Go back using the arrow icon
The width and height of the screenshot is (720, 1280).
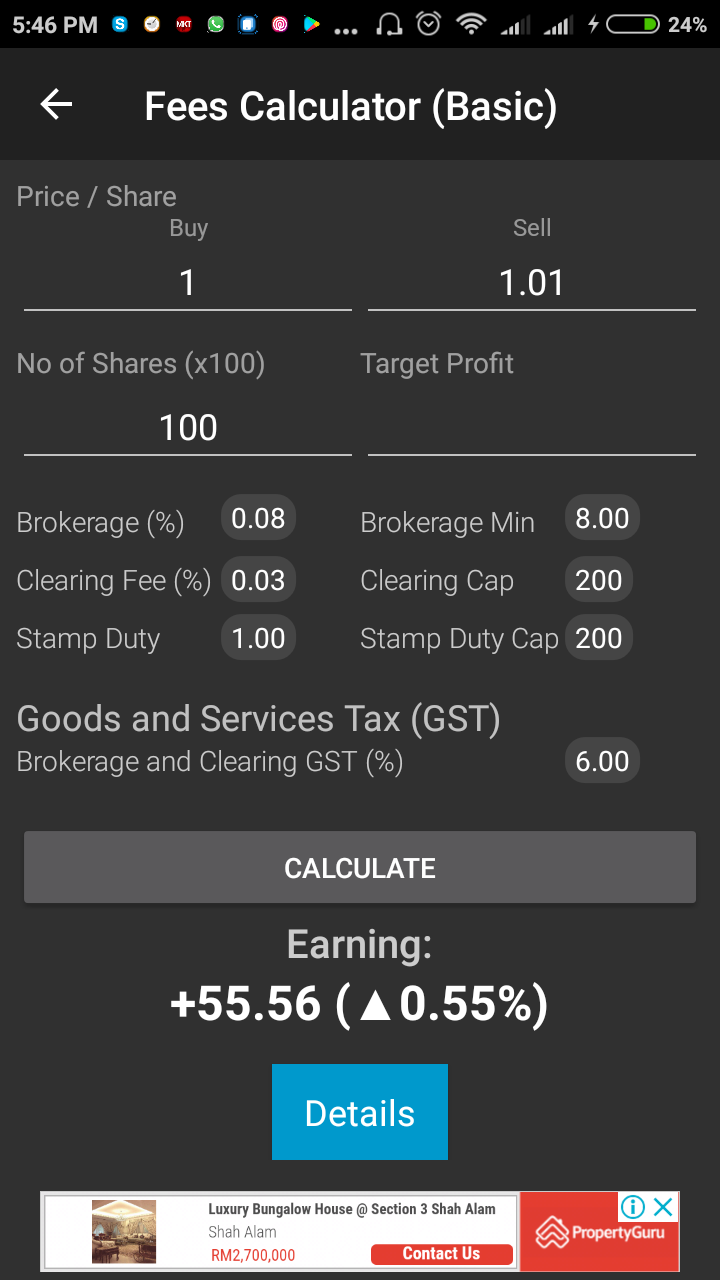coord(56,105)
